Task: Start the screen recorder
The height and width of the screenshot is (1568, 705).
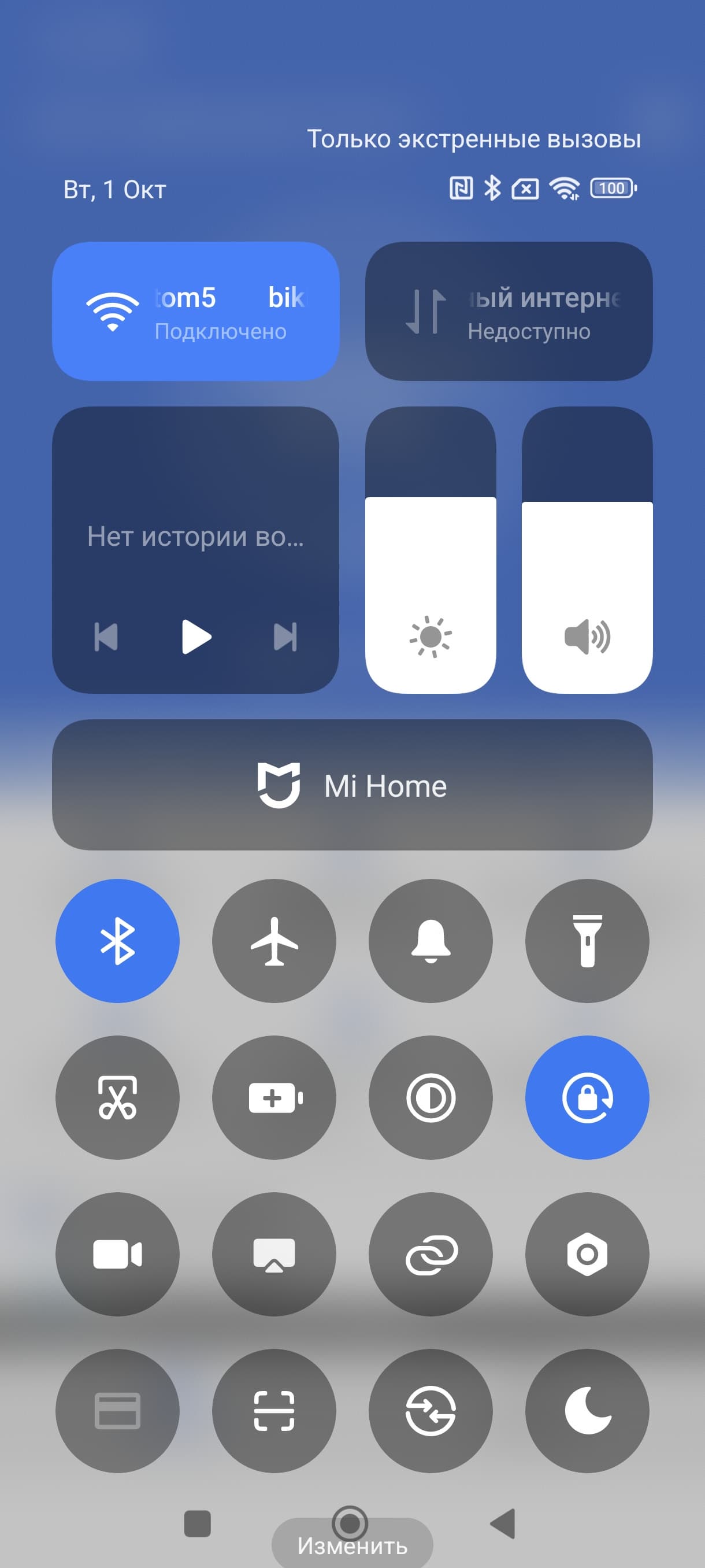Action: [x=117, y=1254]
